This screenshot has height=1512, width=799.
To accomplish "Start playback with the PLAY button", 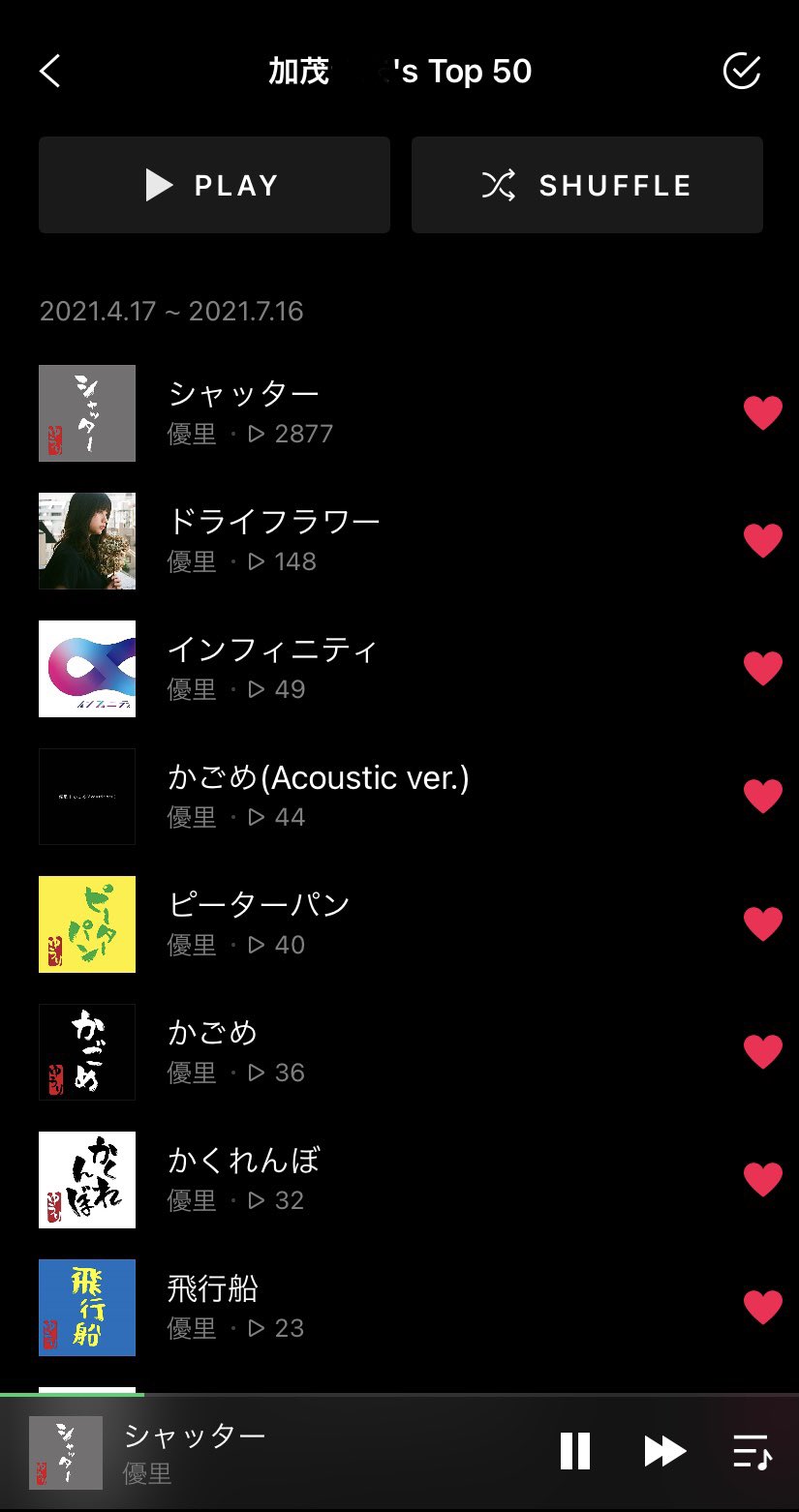I will (214, 185).
